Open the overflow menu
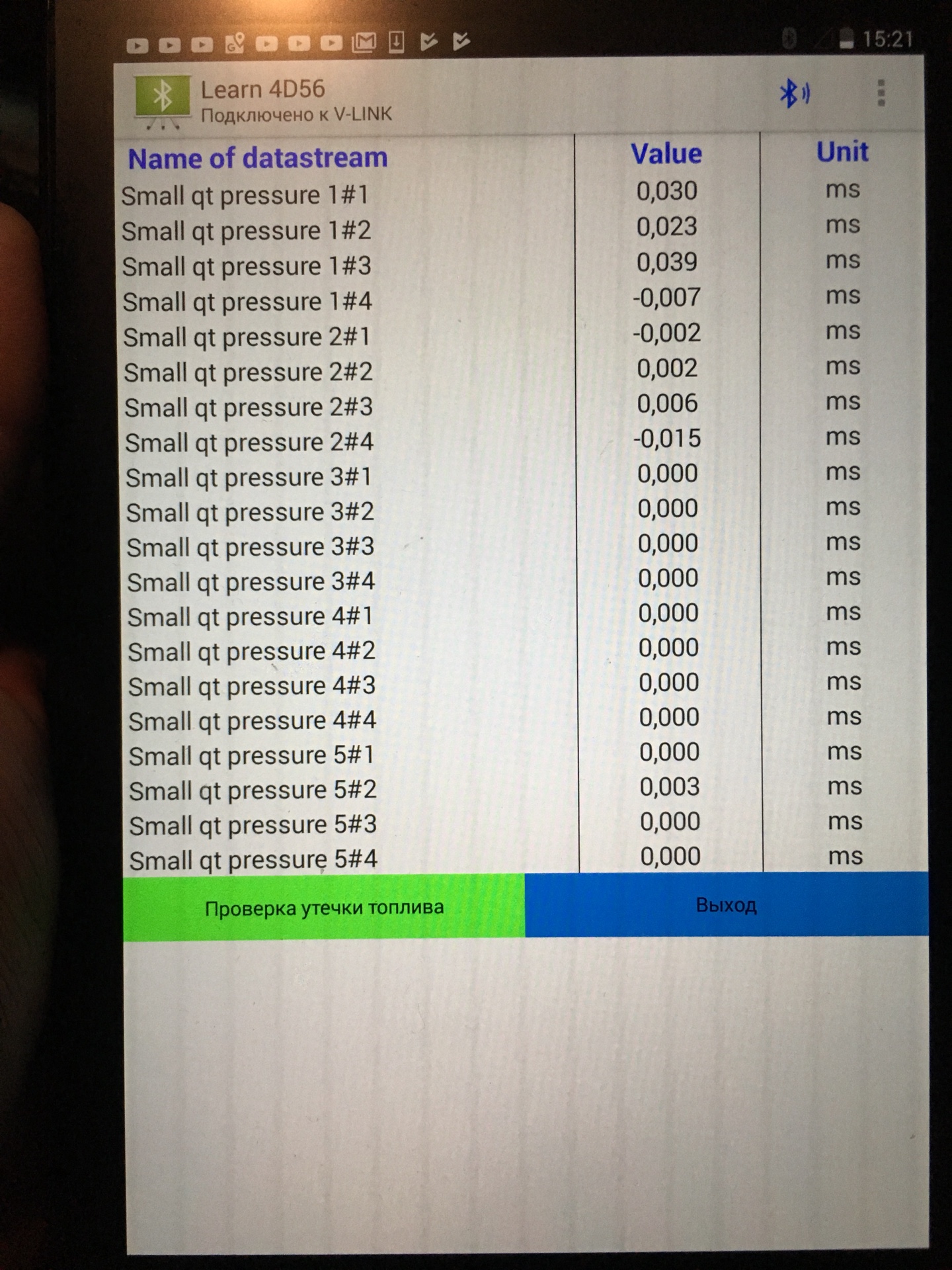 [x=881, y=93]
